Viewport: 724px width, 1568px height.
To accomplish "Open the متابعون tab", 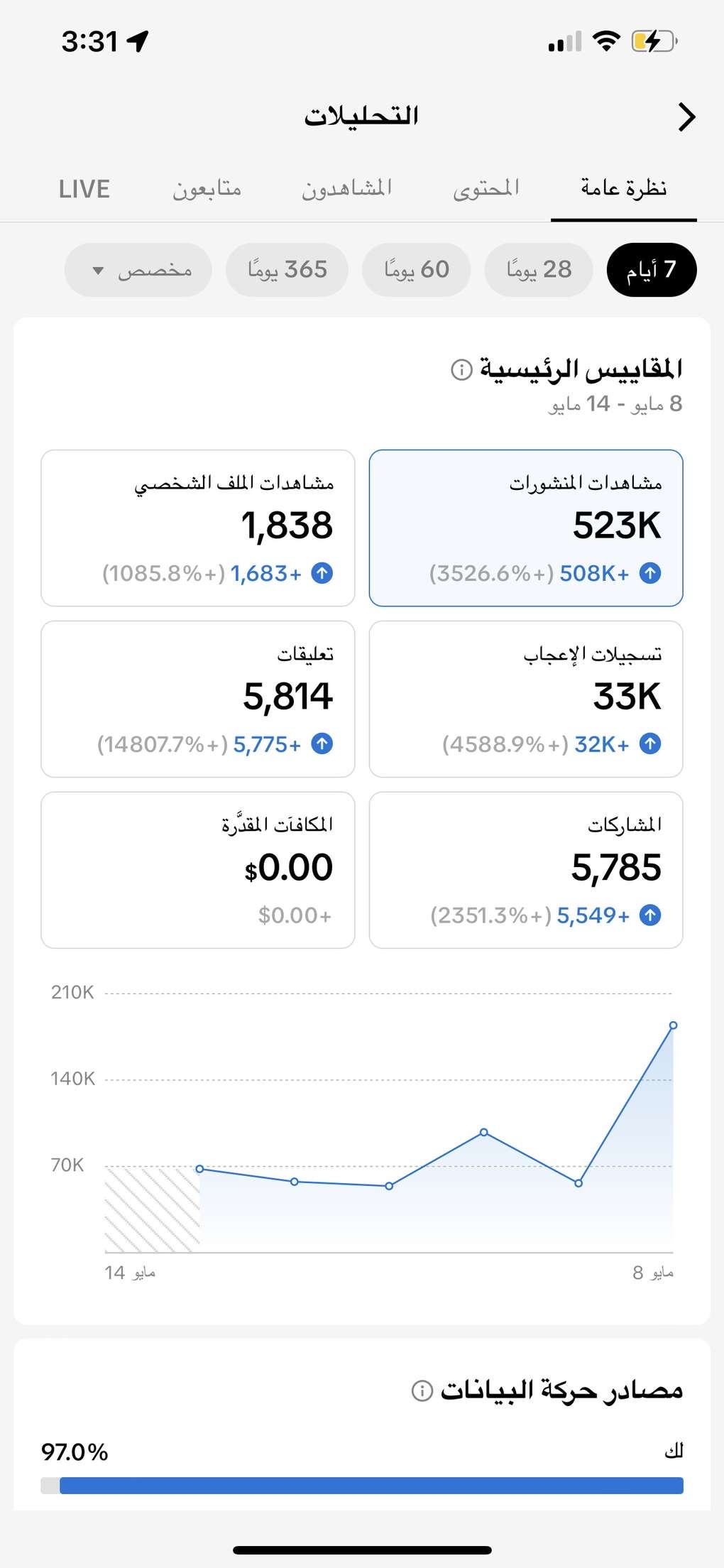I will 207,189.
